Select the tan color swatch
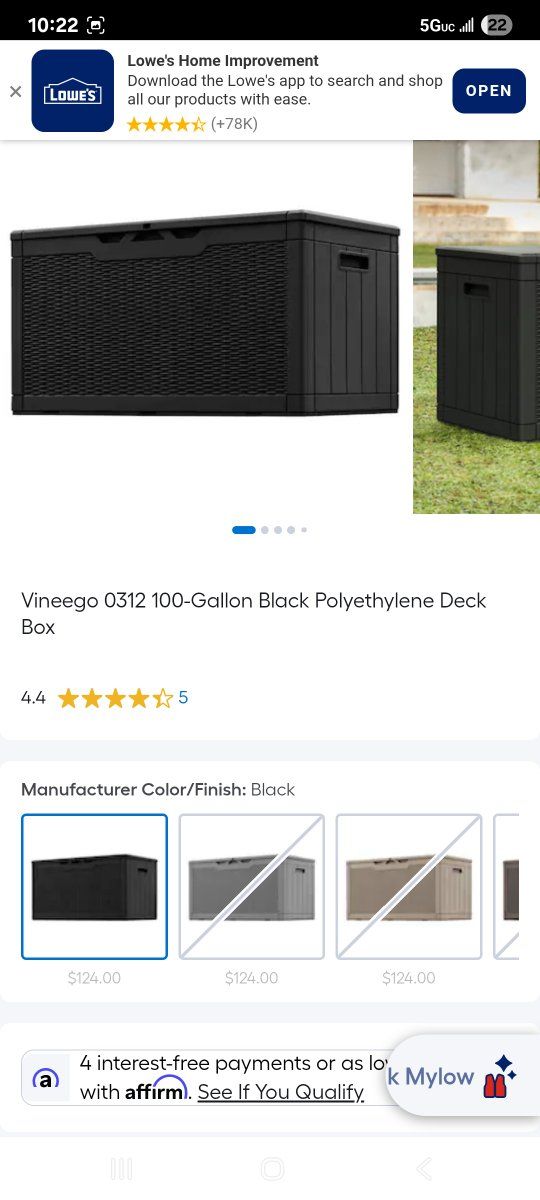Image resolution: width=540 pixels, height=1200 pixels. (x=408, y=887)
